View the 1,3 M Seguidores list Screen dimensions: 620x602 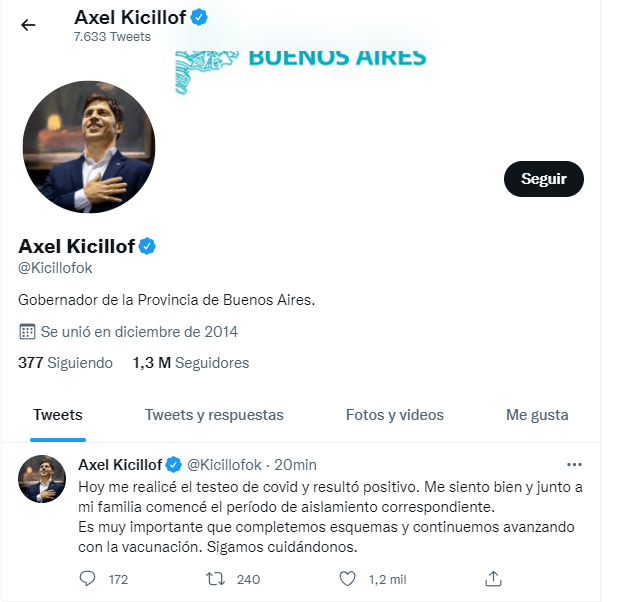[191, 363]
